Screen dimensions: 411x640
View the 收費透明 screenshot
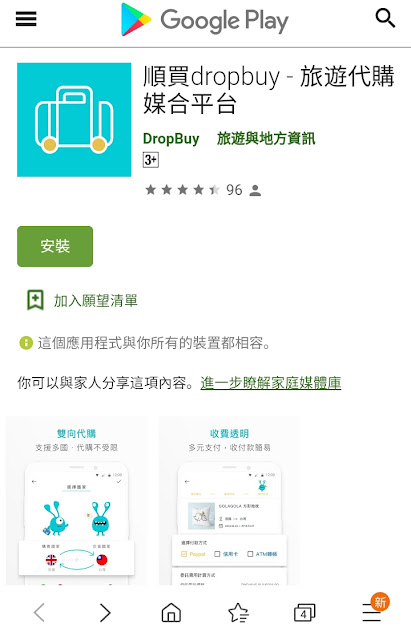coord(229,500)
